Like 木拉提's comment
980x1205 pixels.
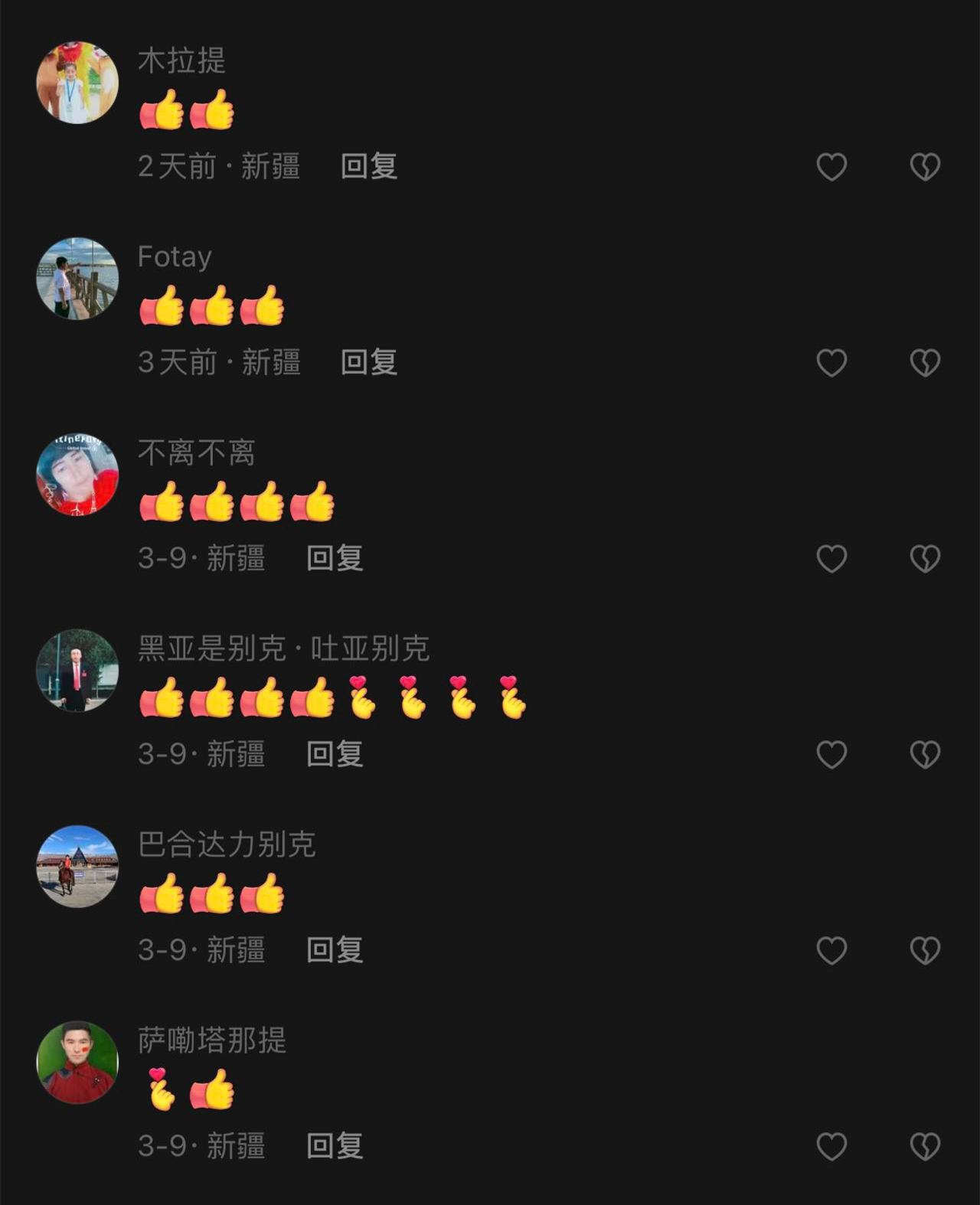pos(831,167)
